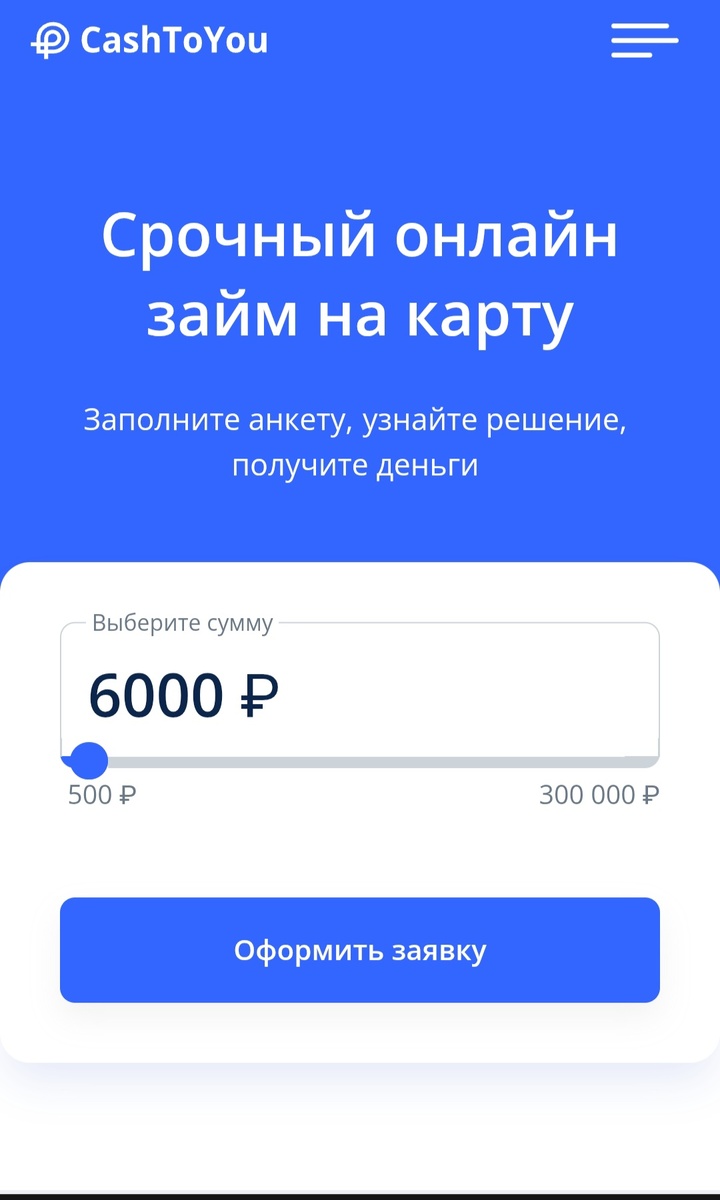
Task: Click the ₽ symbol after 300 000
Action: (x=650, y=795)
